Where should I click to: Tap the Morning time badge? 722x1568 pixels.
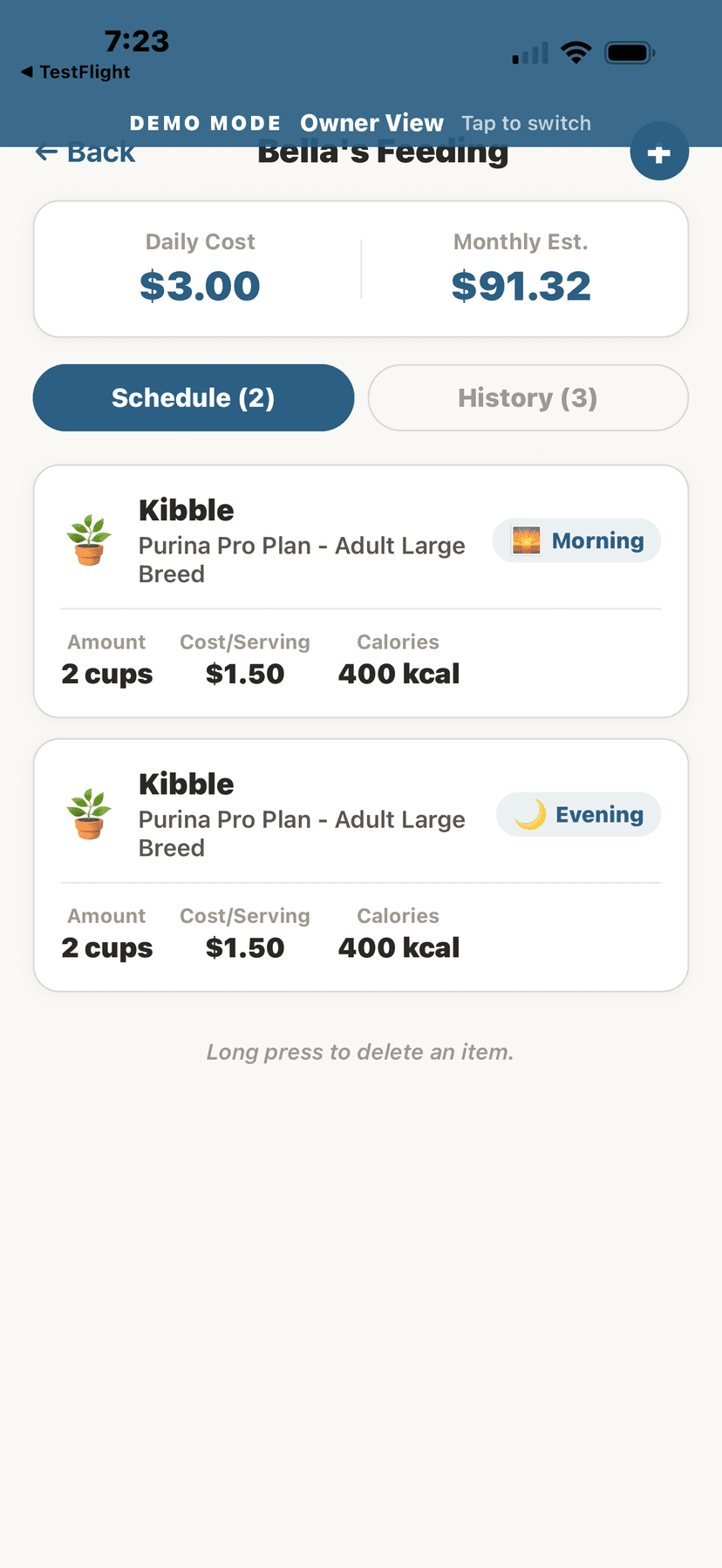point(576,540)
